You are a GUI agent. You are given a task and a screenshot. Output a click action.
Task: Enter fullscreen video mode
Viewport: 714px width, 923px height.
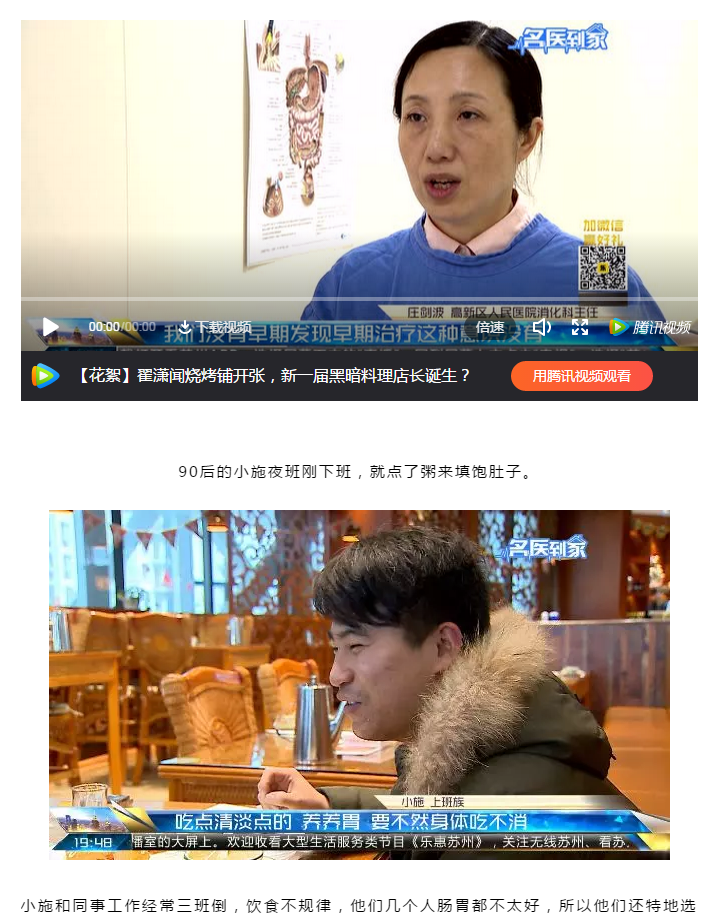coord(580,327)
